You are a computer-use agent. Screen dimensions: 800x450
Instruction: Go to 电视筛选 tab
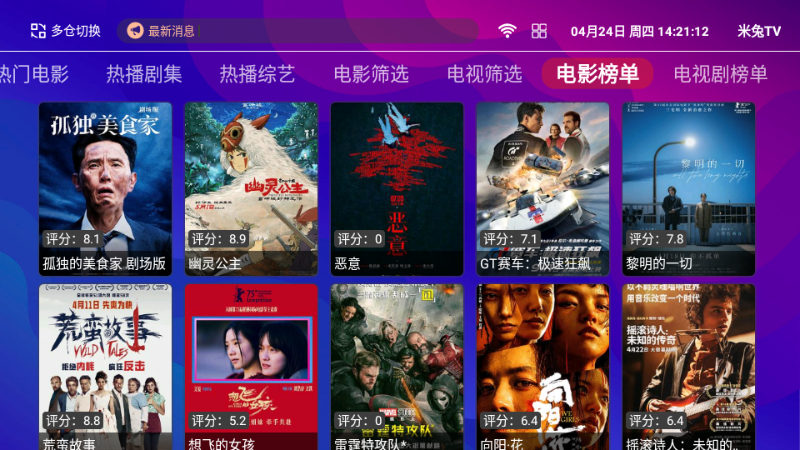484,74
